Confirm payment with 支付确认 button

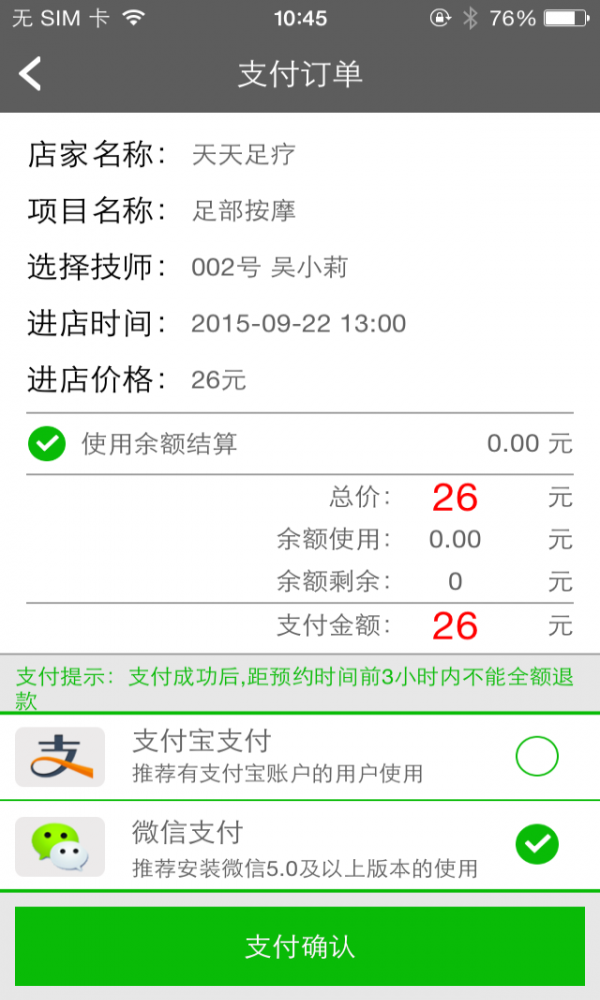click(300, 946)
